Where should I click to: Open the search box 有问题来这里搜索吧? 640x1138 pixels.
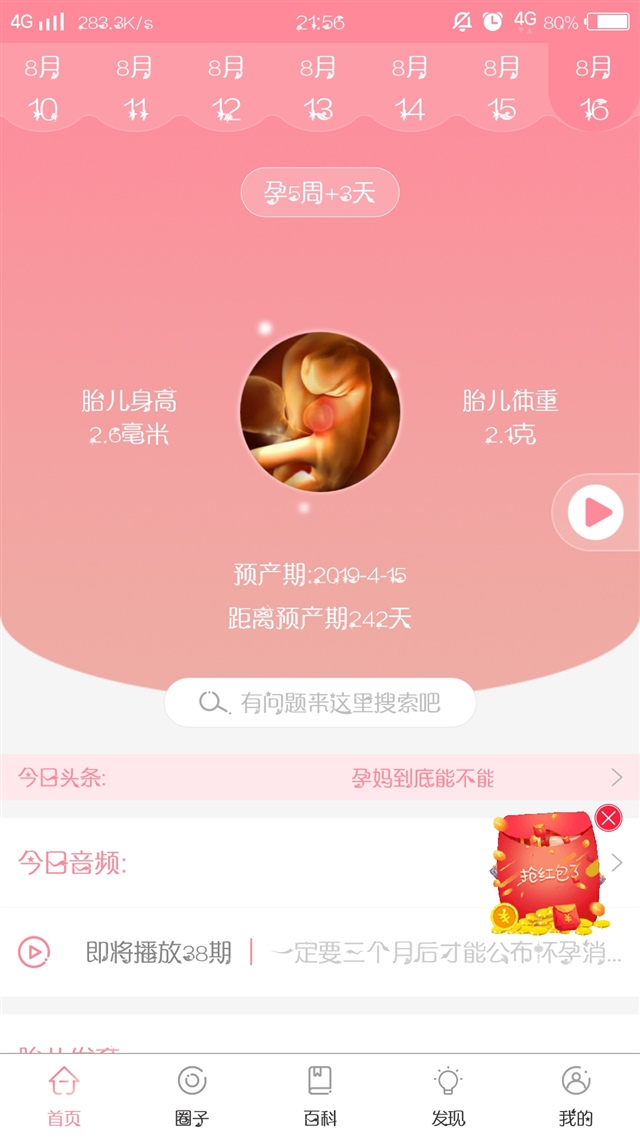(x=320, y=702)
